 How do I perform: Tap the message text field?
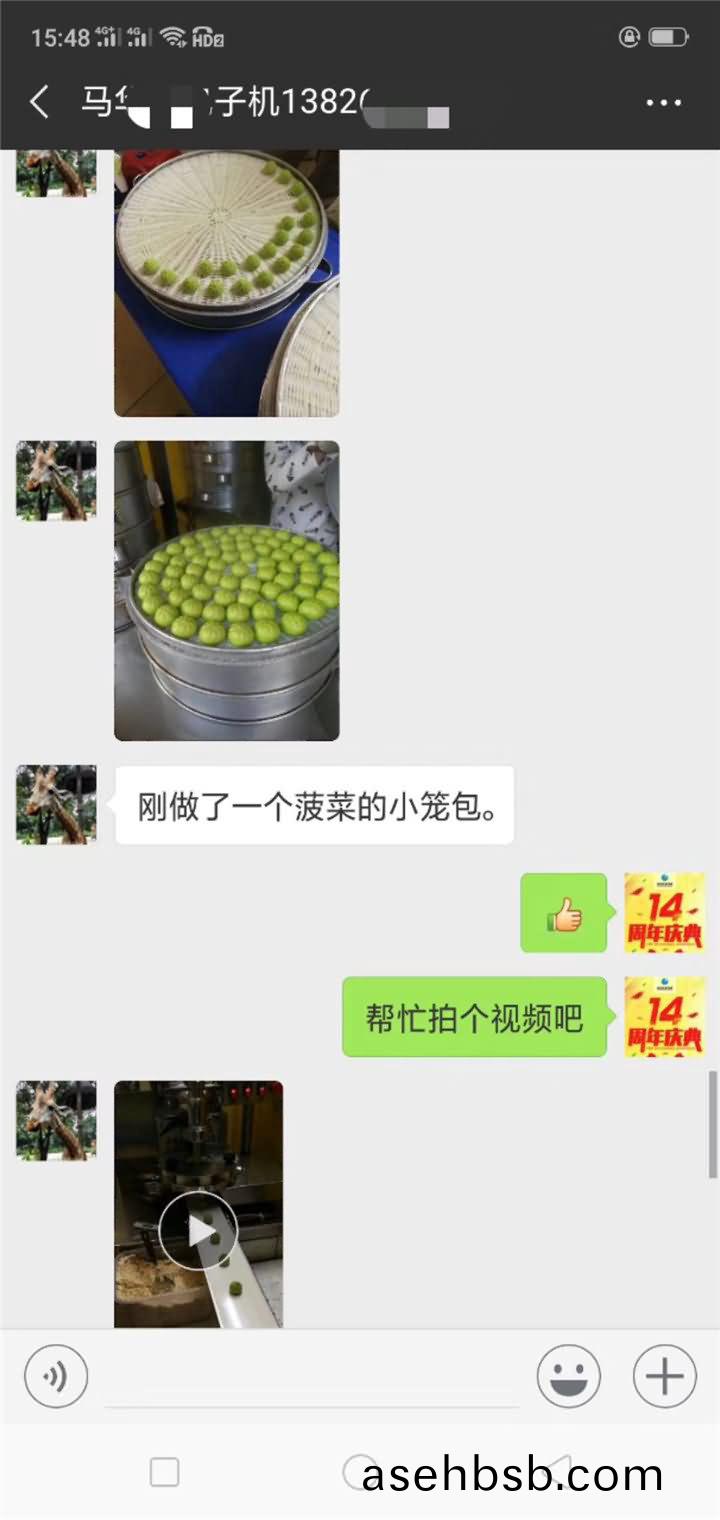[x=312, y=1378]
